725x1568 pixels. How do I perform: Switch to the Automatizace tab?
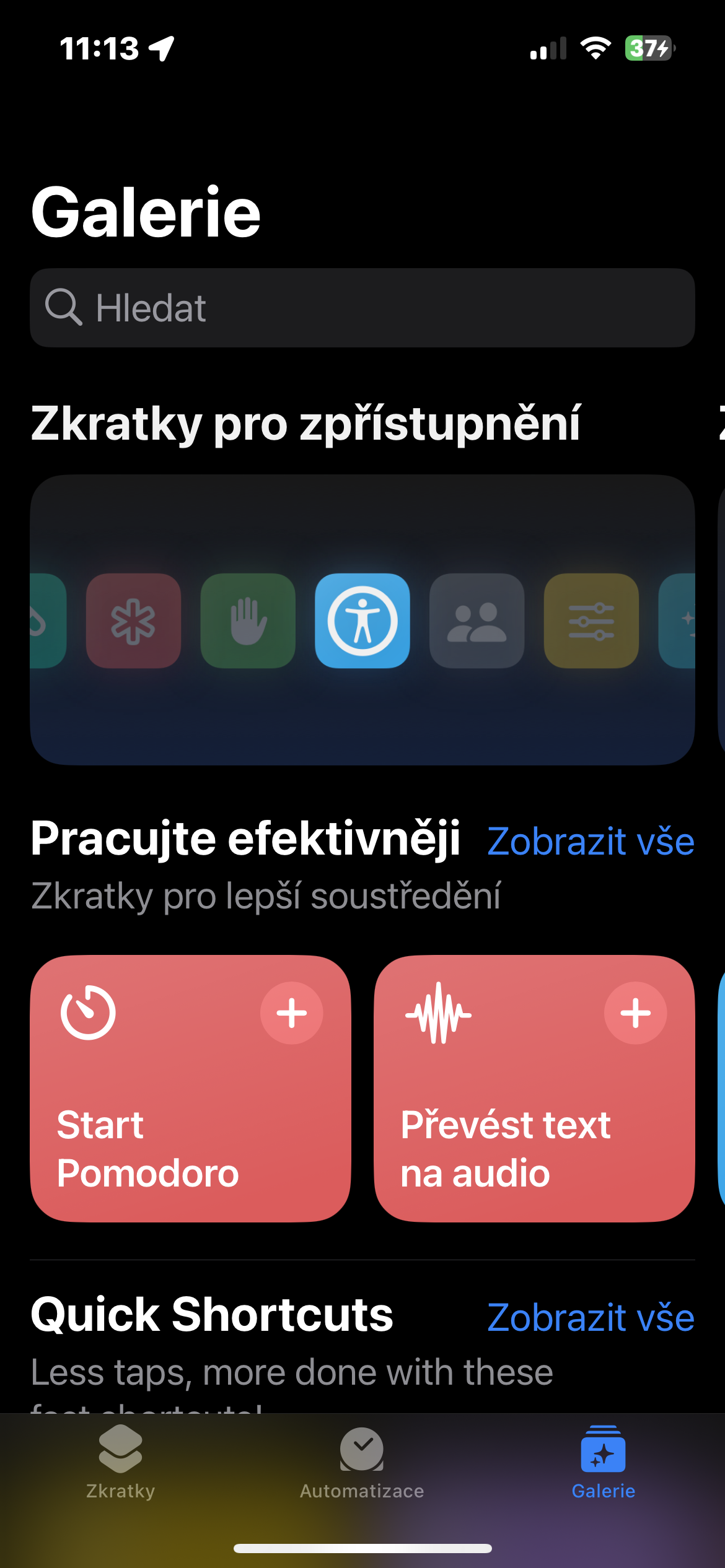tap(362, 1464)
